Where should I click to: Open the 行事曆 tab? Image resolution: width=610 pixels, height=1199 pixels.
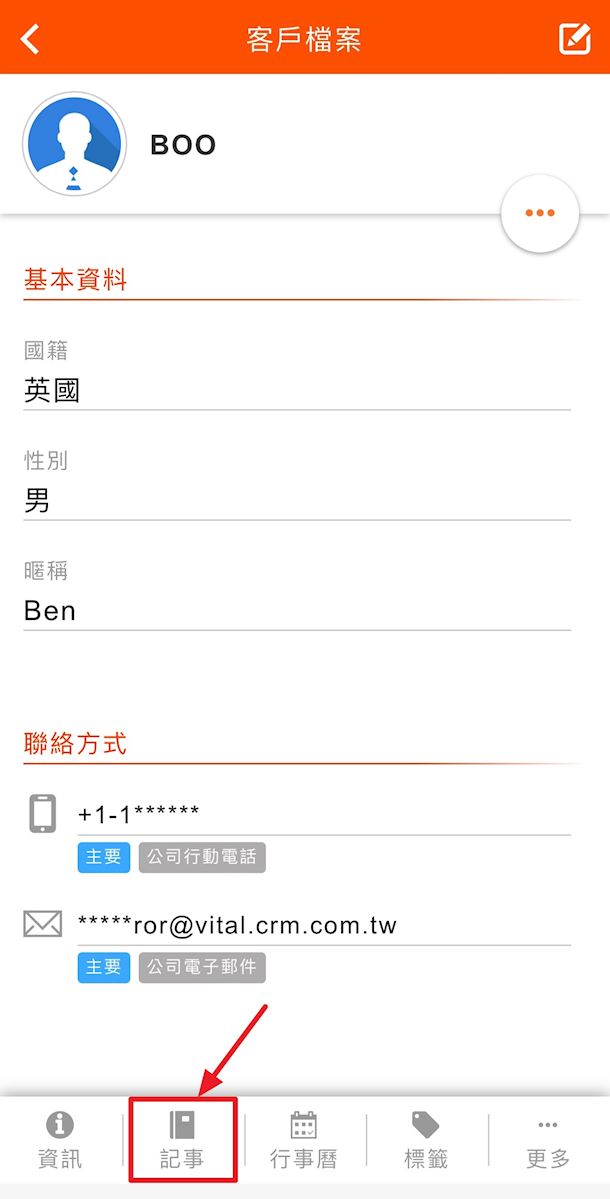[x=304, y=1140]
